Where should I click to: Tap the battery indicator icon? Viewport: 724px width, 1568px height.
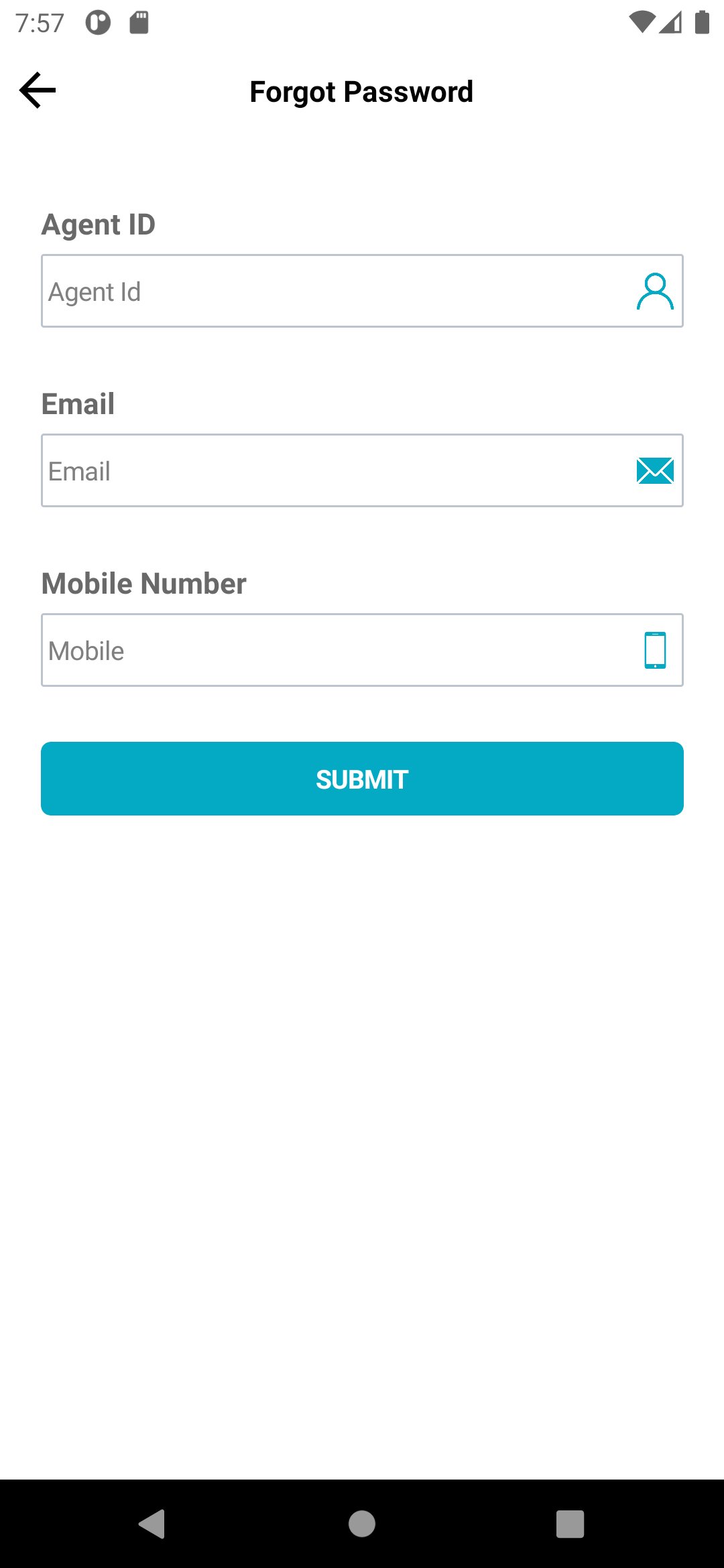click(701, 21)
